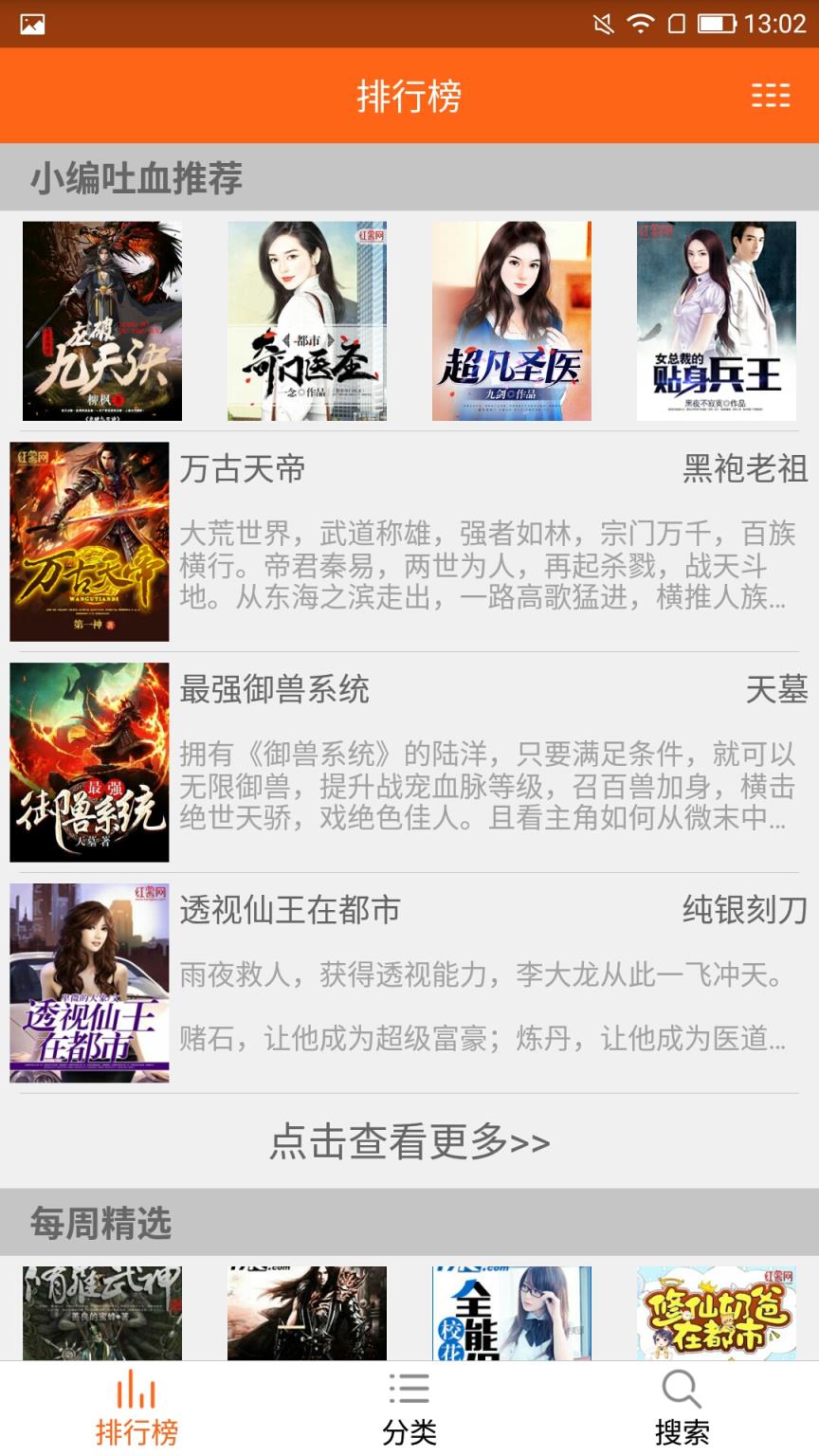The width and height of the screenshot is (819, 1456).
Task: Select the 透视仙王在都市 cover
Action: [x=90, y=984]
